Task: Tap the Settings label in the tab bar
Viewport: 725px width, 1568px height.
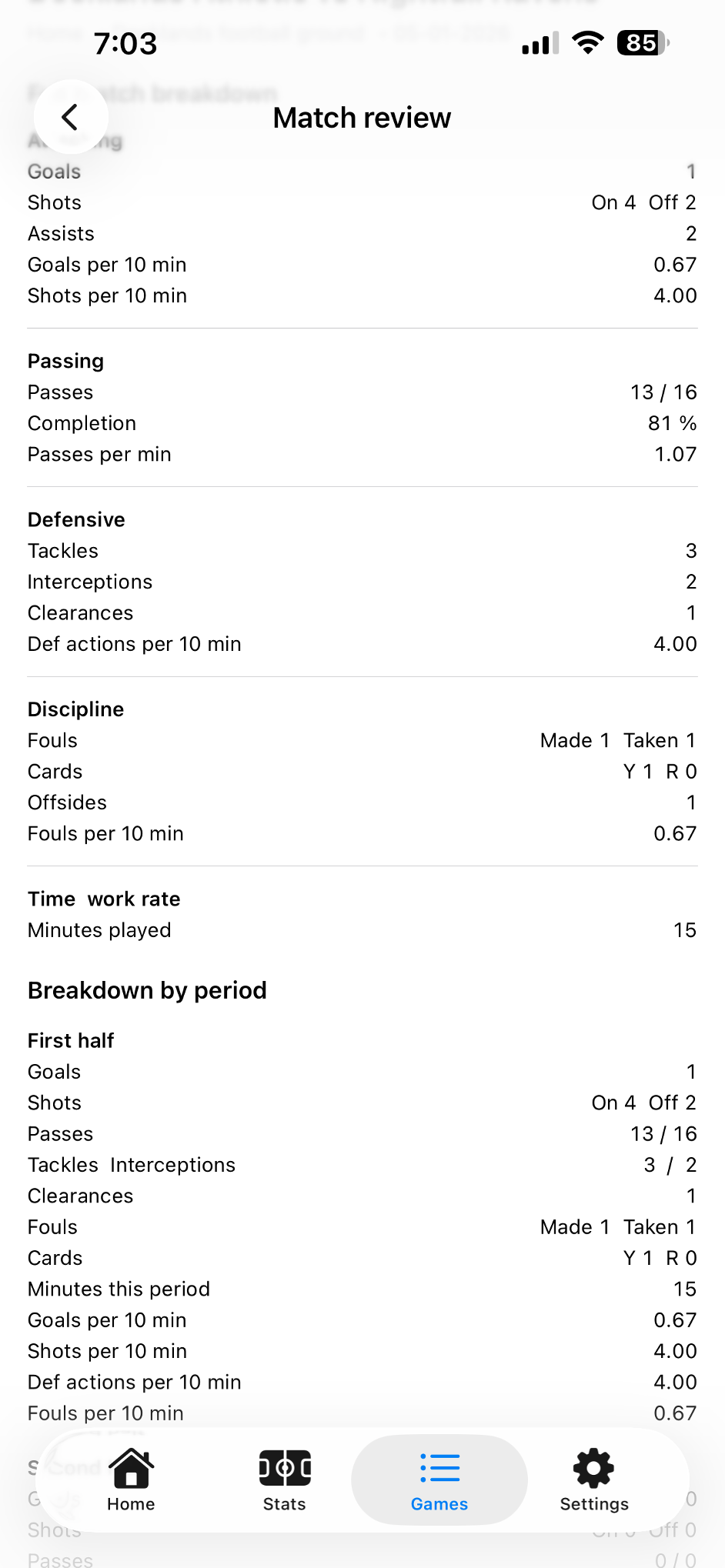Action: (593, 1504)
